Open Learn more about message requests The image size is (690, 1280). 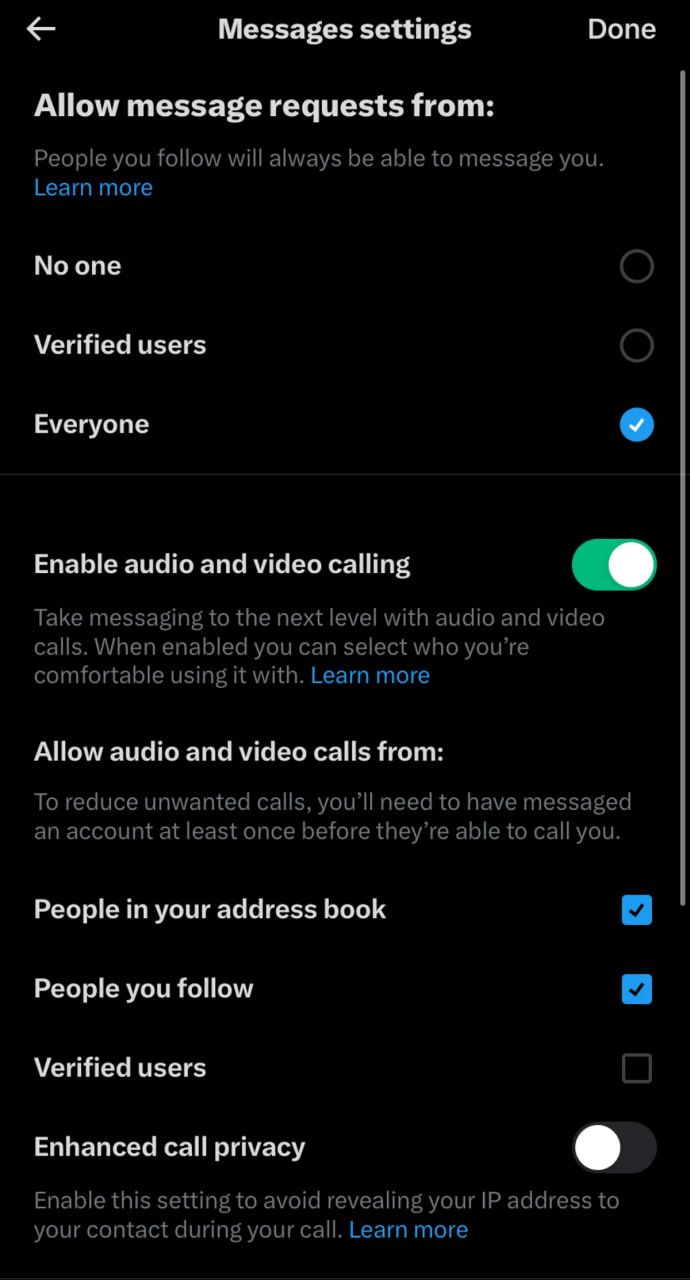click(x=93, y=187)
